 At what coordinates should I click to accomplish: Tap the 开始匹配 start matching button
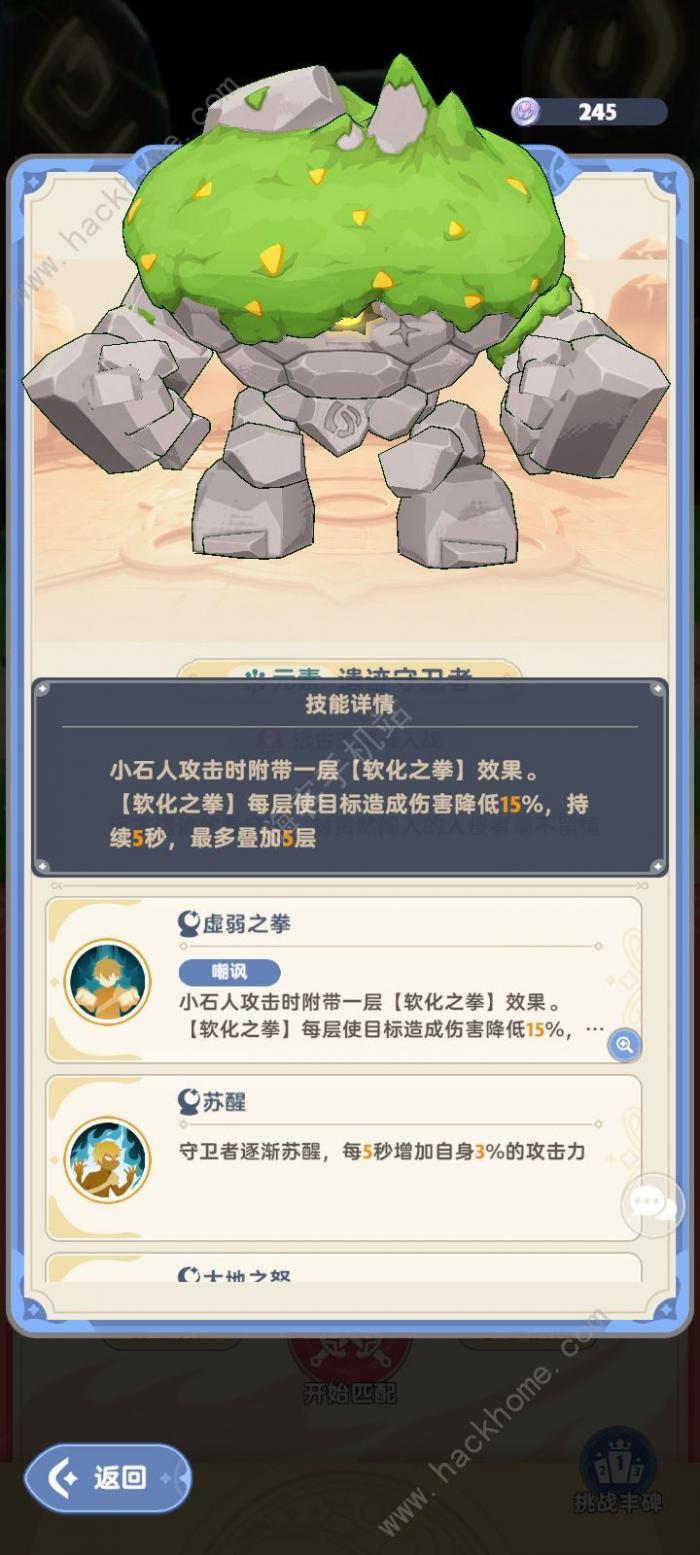[x=349, y=1375]
